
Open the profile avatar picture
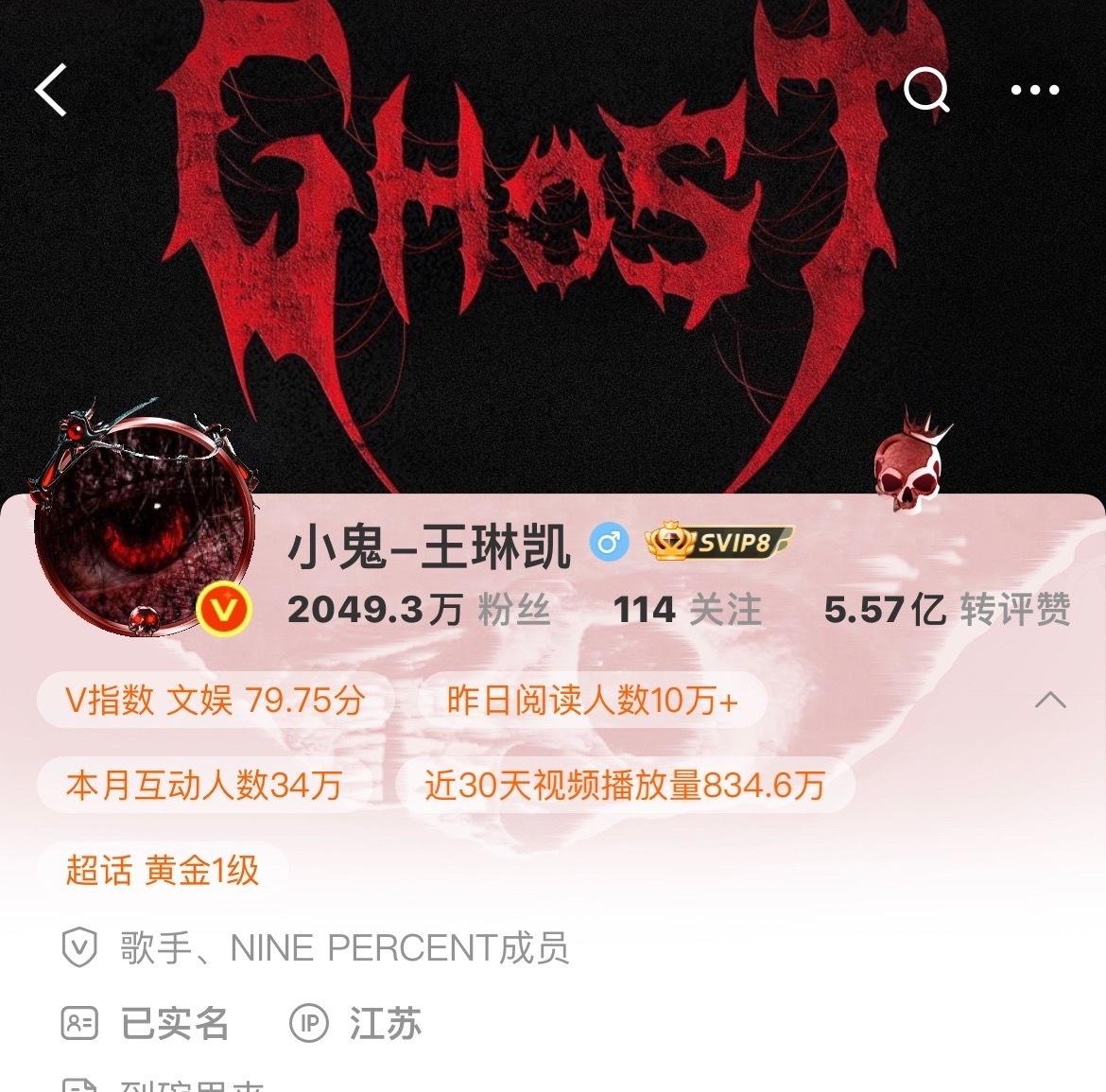pos(144,527)
